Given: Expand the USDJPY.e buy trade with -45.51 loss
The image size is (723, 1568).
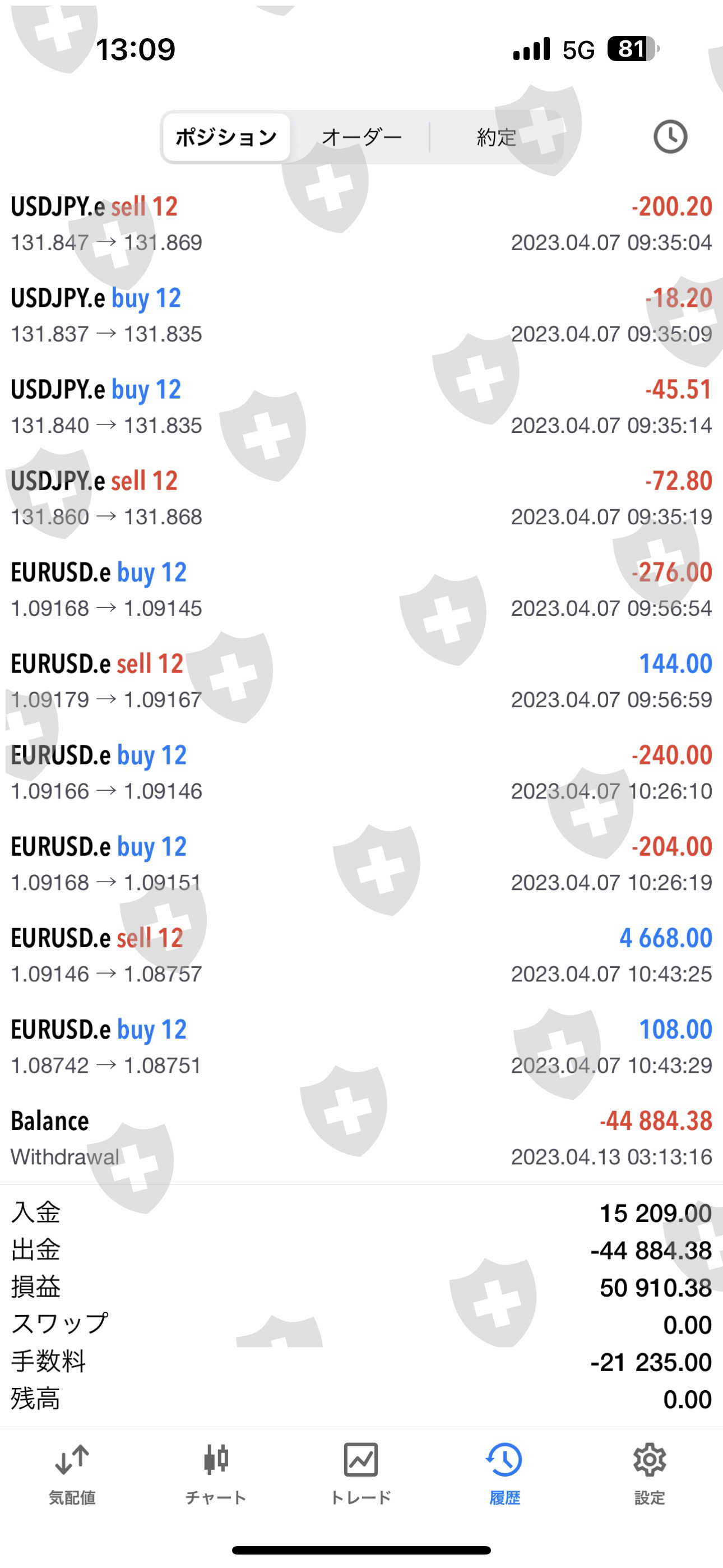Looking at the screenshot, I should [x=361, y=407].
